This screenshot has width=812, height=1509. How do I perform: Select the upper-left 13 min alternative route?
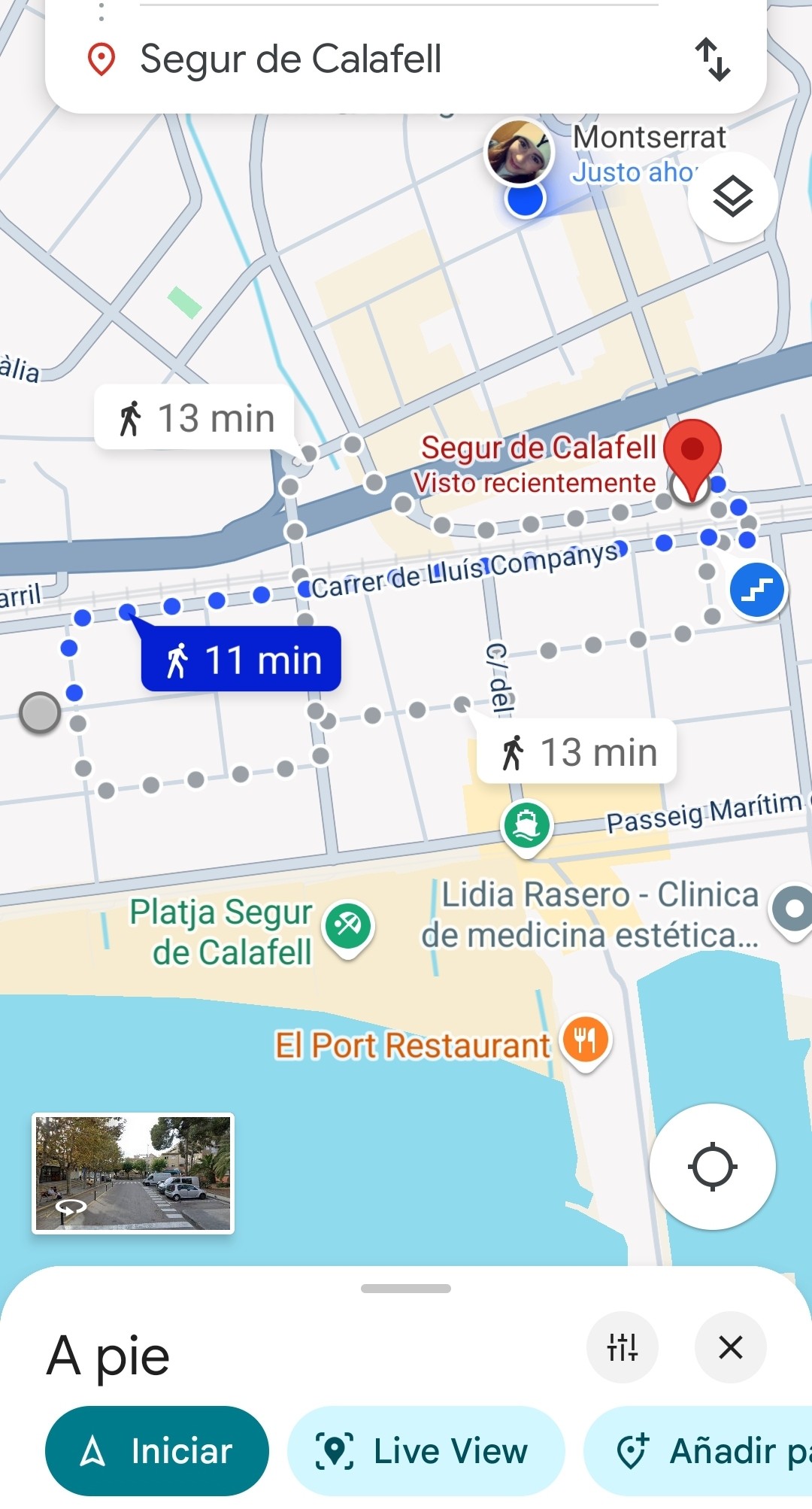click(x=195, y=418)
